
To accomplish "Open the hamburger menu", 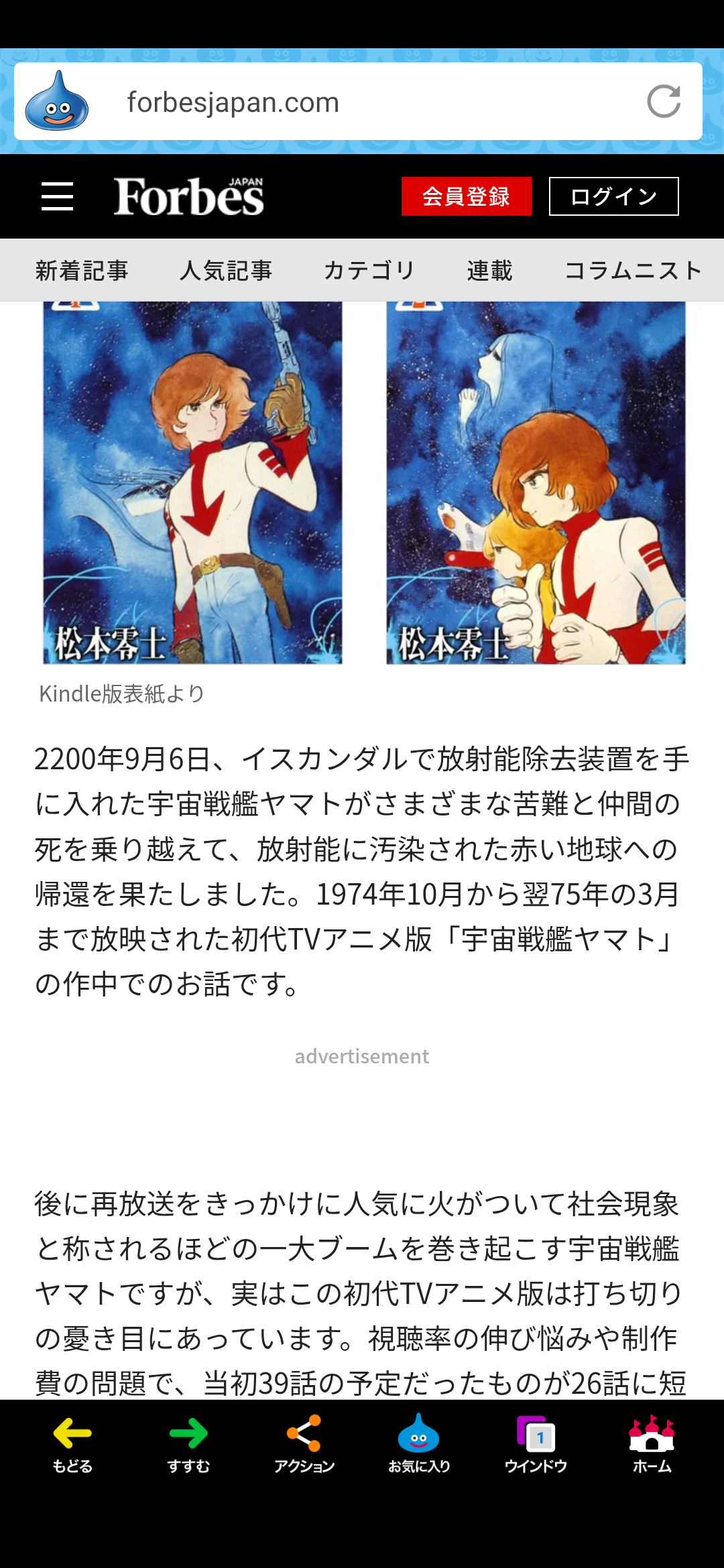I will (x=57, y=196).
